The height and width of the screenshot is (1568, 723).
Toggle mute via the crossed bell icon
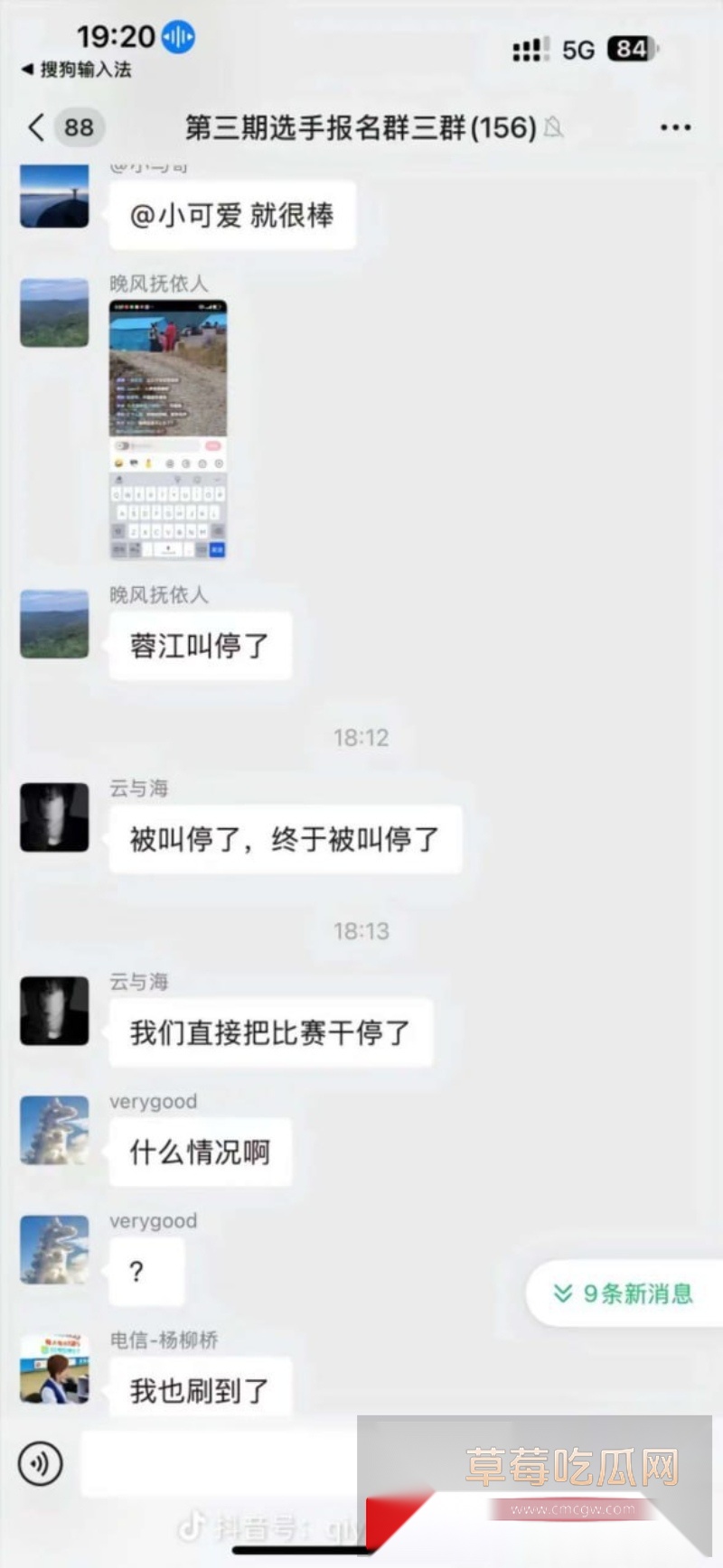coord(554,129)
